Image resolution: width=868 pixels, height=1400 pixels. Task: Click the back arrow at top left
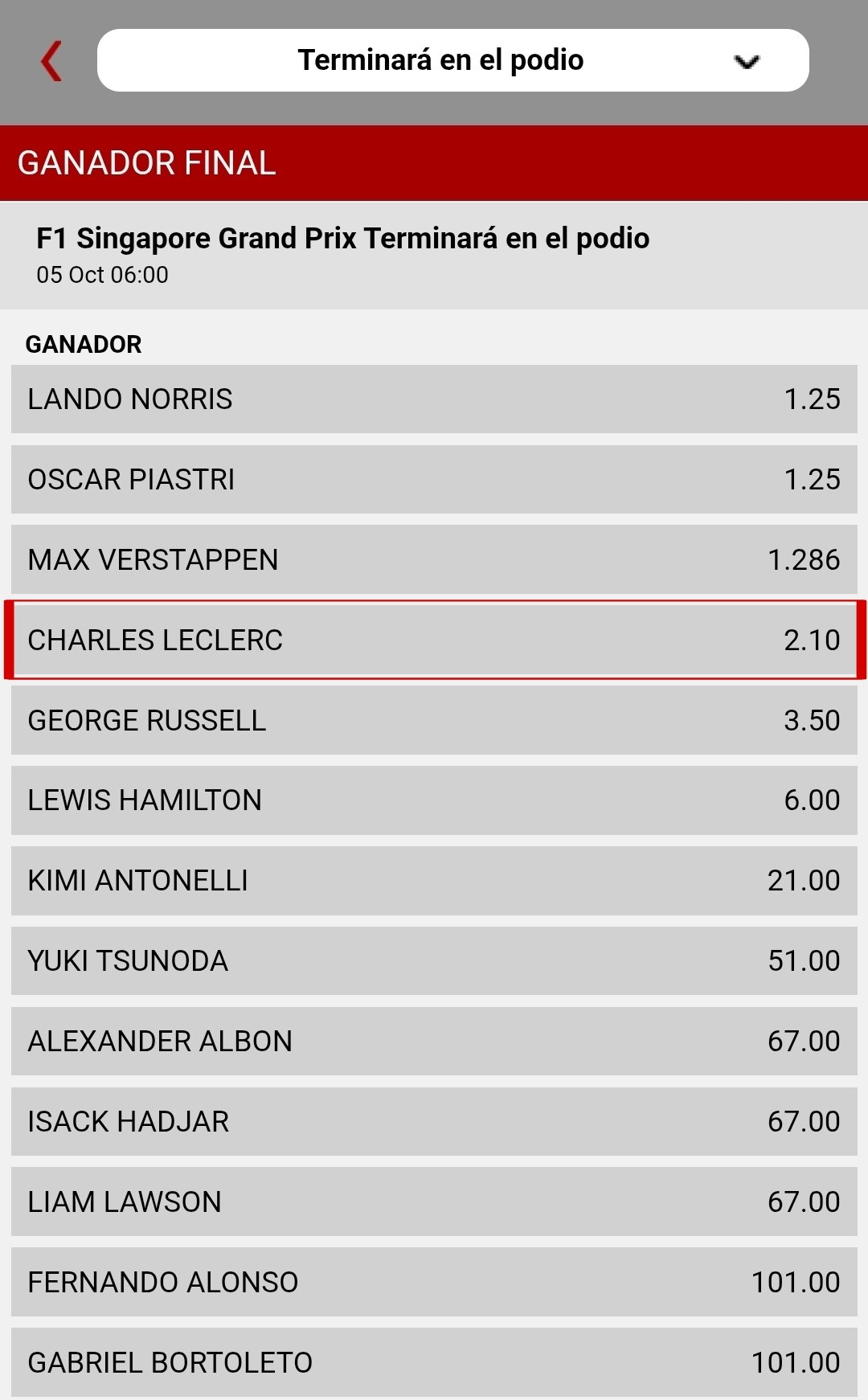pos(51,60)
